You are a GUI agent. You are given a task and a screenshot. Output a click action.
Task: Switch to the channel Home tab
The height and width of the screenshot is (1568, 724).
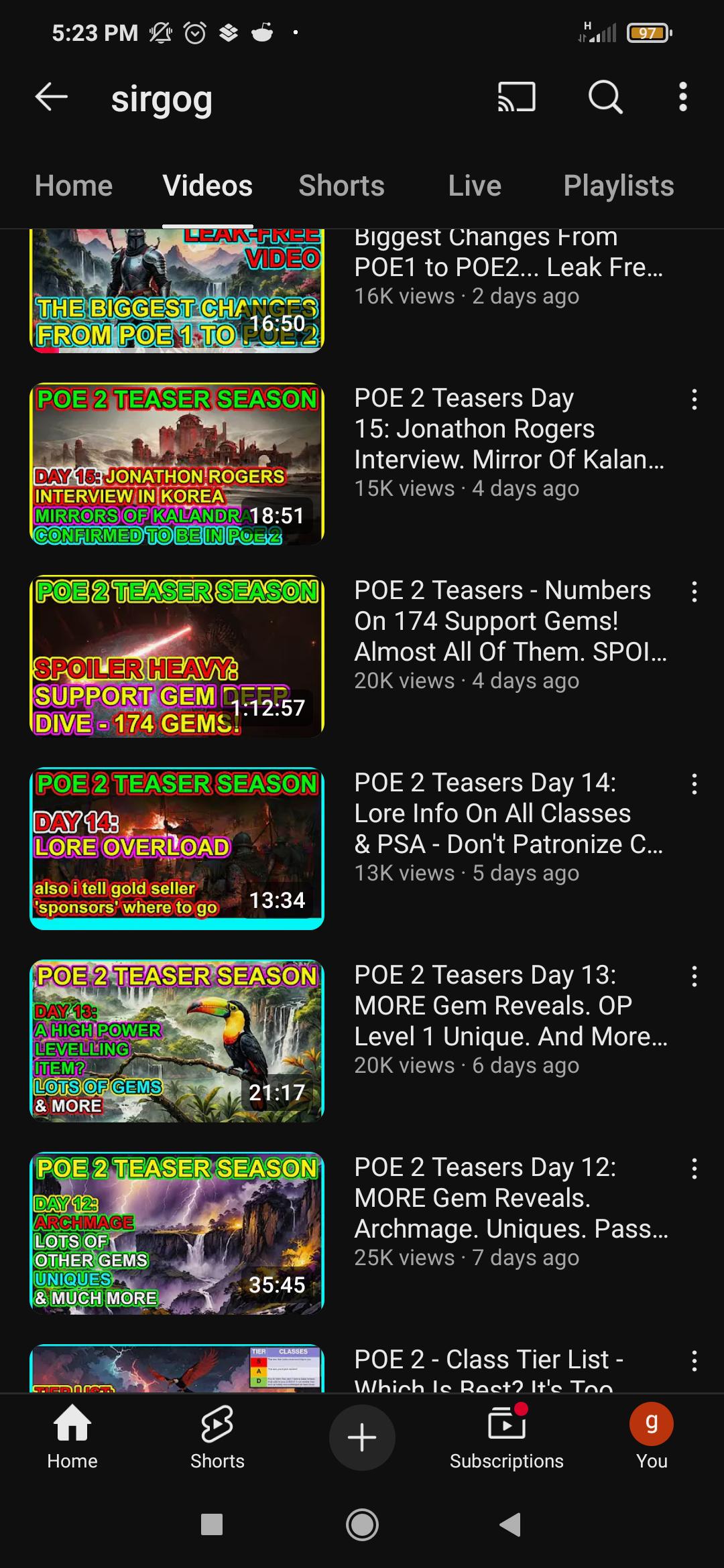74,186
